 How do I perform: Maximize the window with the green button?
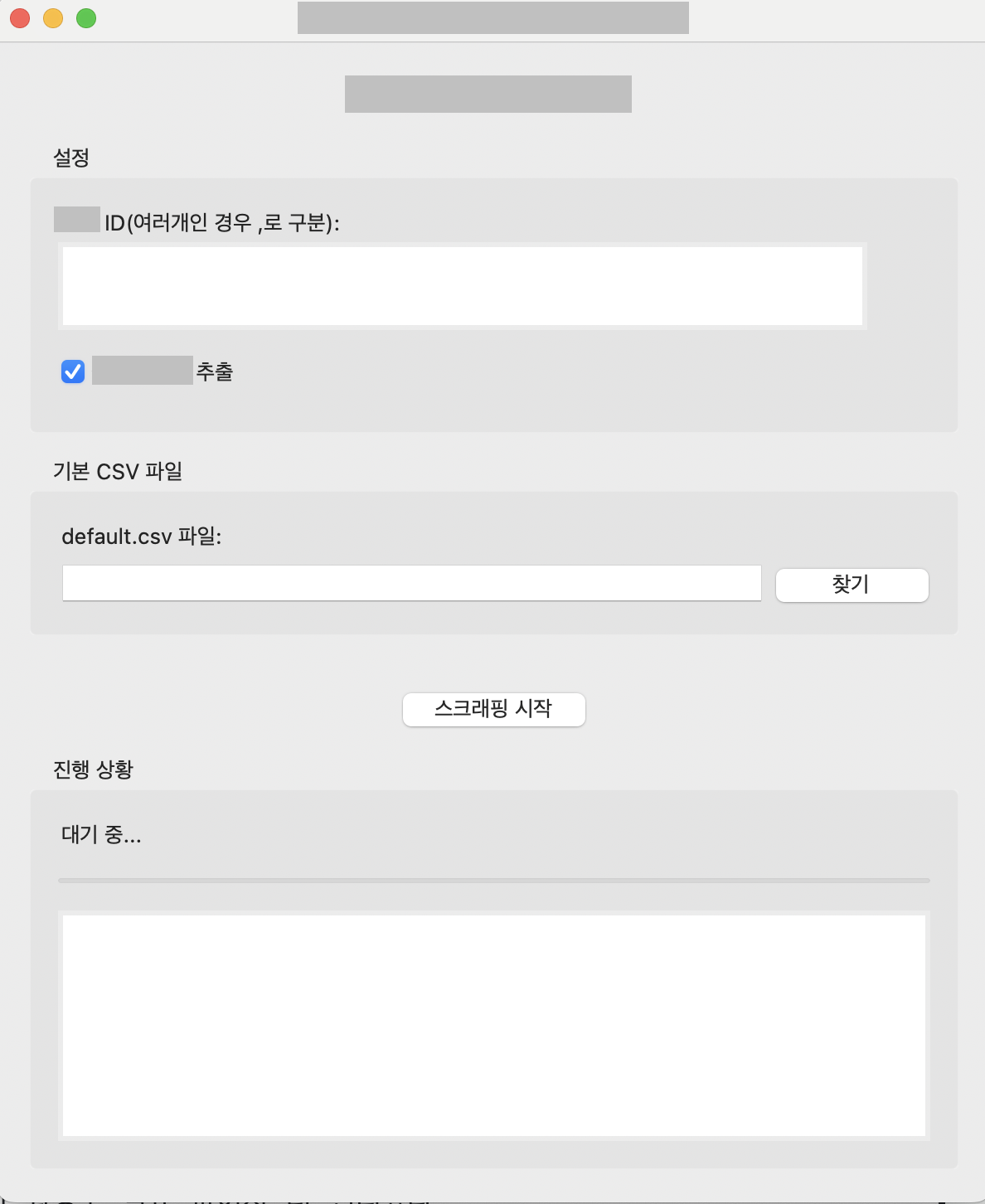86,18
